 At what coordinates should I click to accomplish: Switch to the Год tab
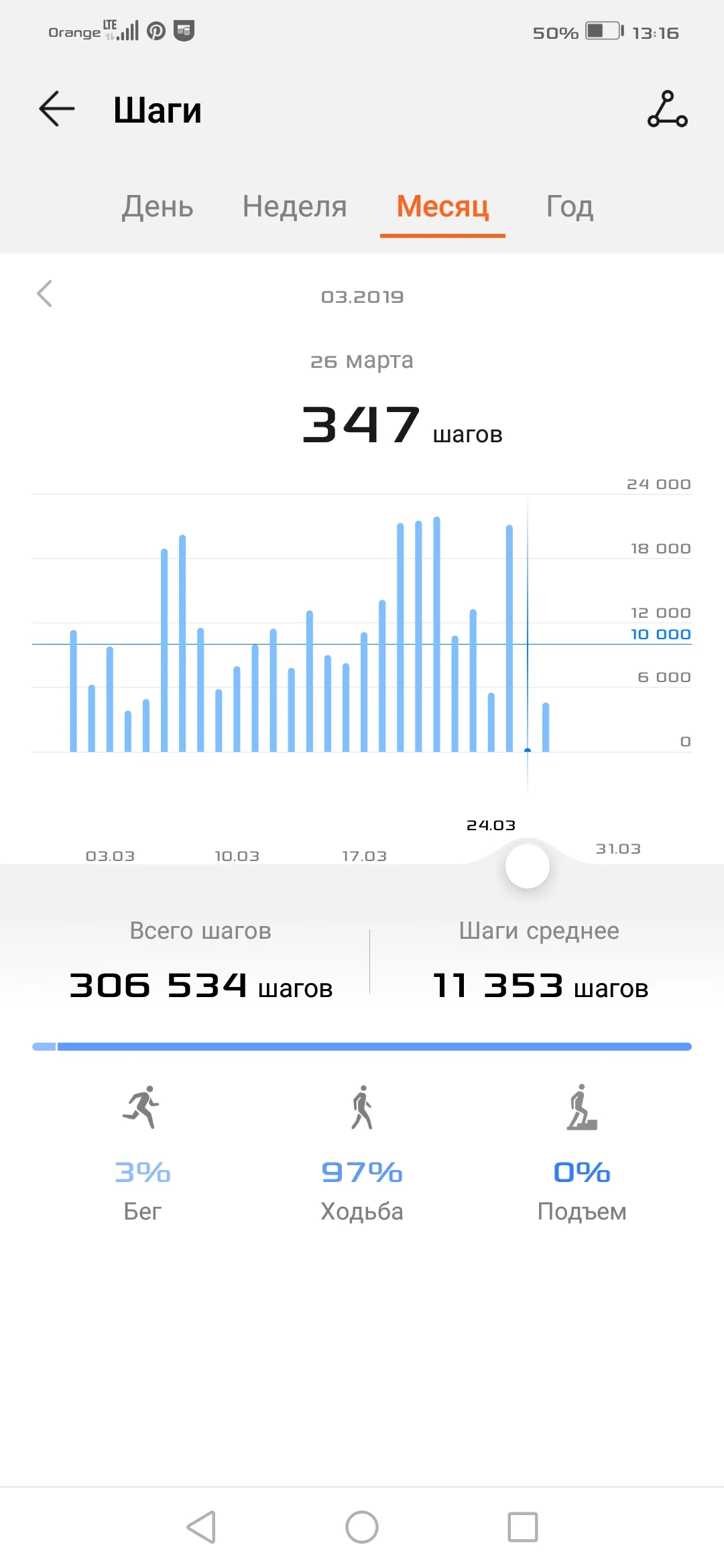pos(569,208)
